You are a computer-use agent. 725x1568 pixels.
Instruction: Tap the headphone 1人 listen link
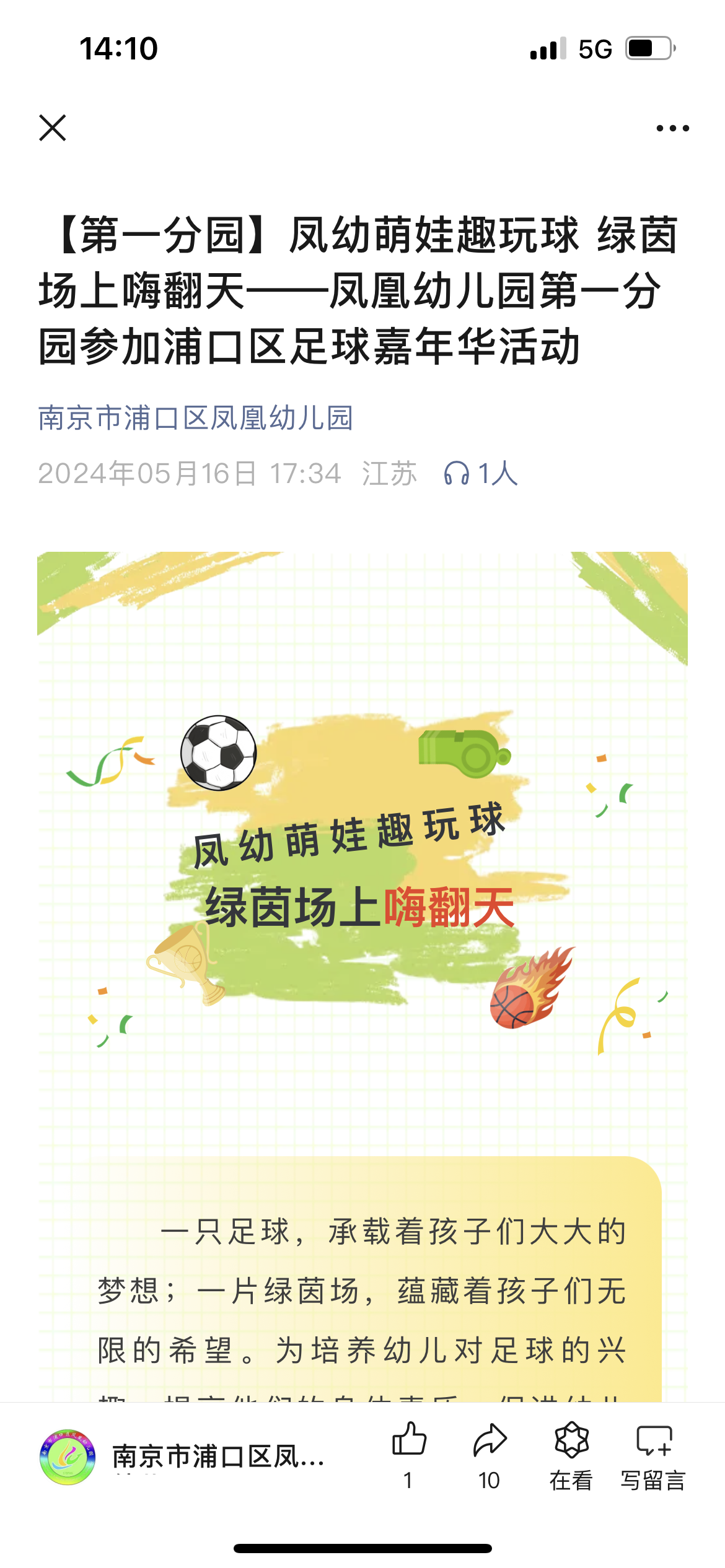(481, 474)
